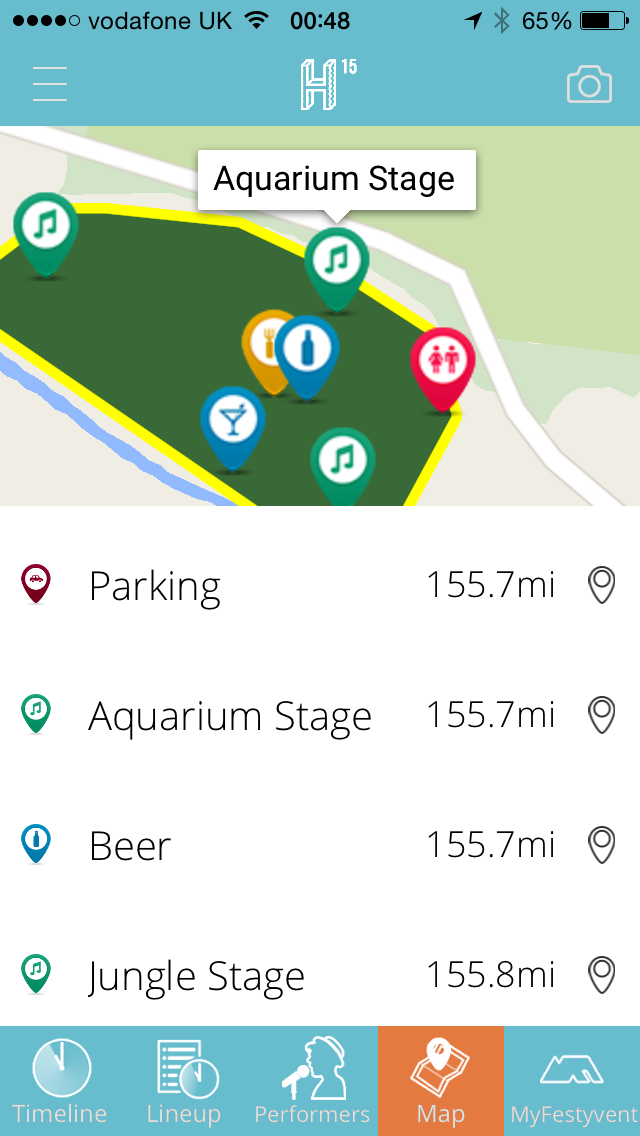The width and height of the screenshot is (640, 1136).
Task: Open the hamburger menu
Action: pos(50,85)
